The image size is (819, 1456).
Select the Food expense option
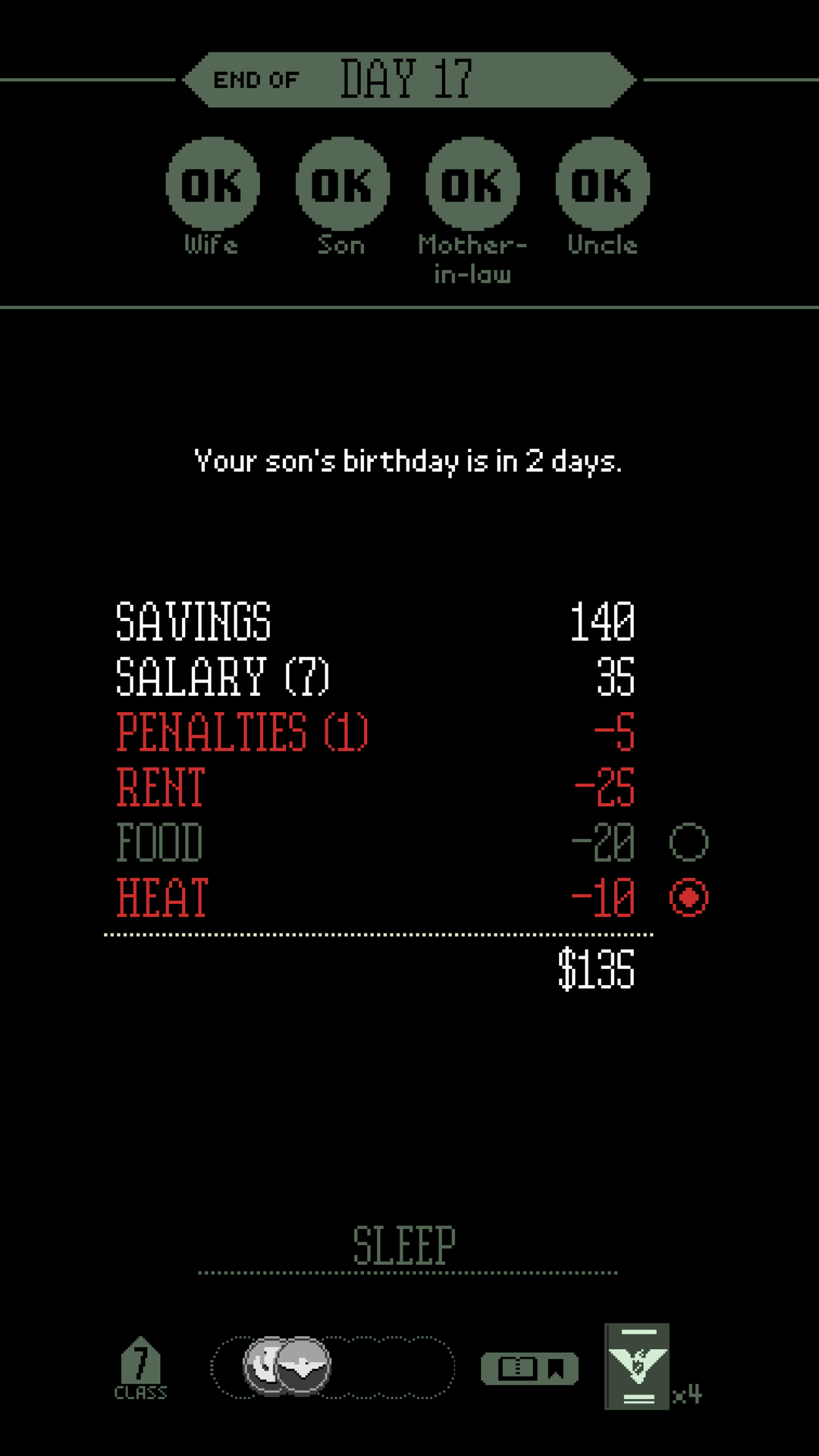(x=689, y=843)
